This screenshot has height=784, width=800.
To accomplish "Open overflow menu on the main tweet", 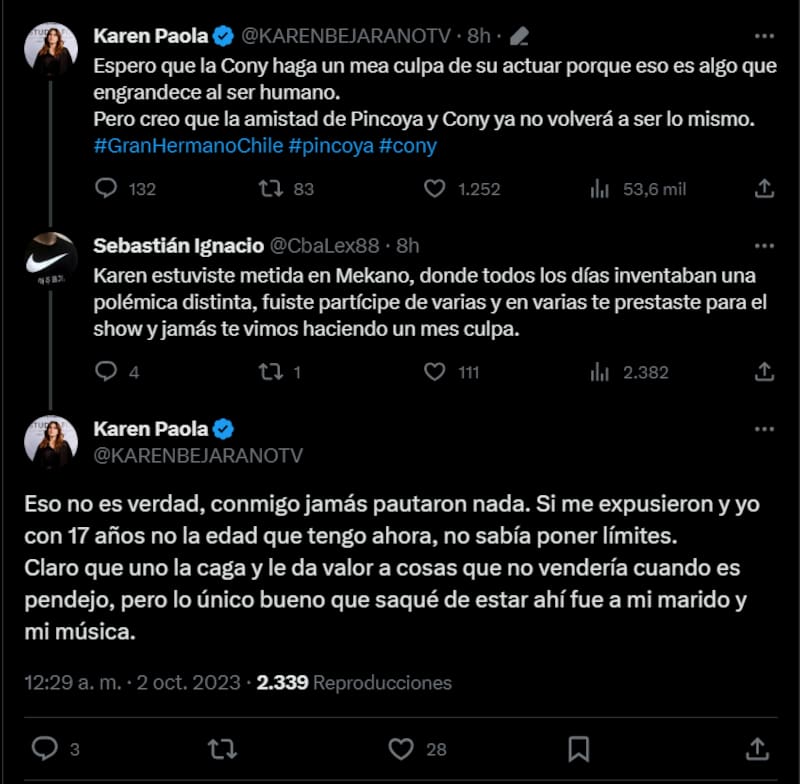I will (x=764, y=429).
